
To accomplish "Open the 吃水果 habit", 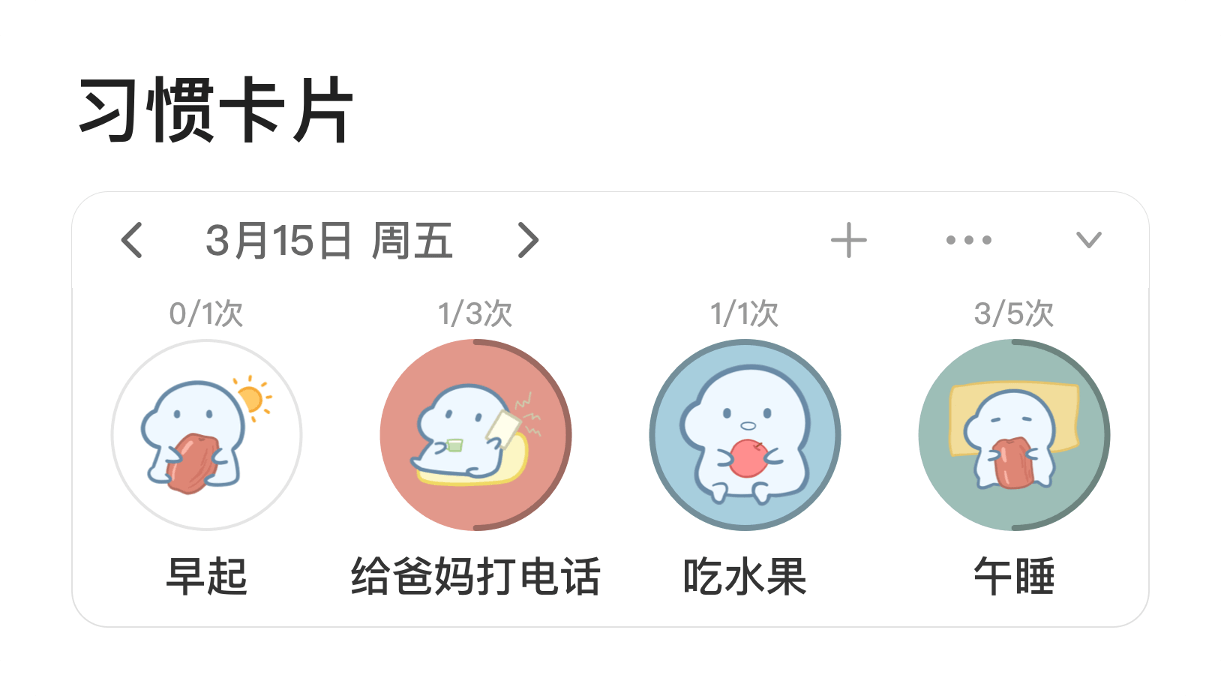I will pyautogui.click(x=745, y=435).
